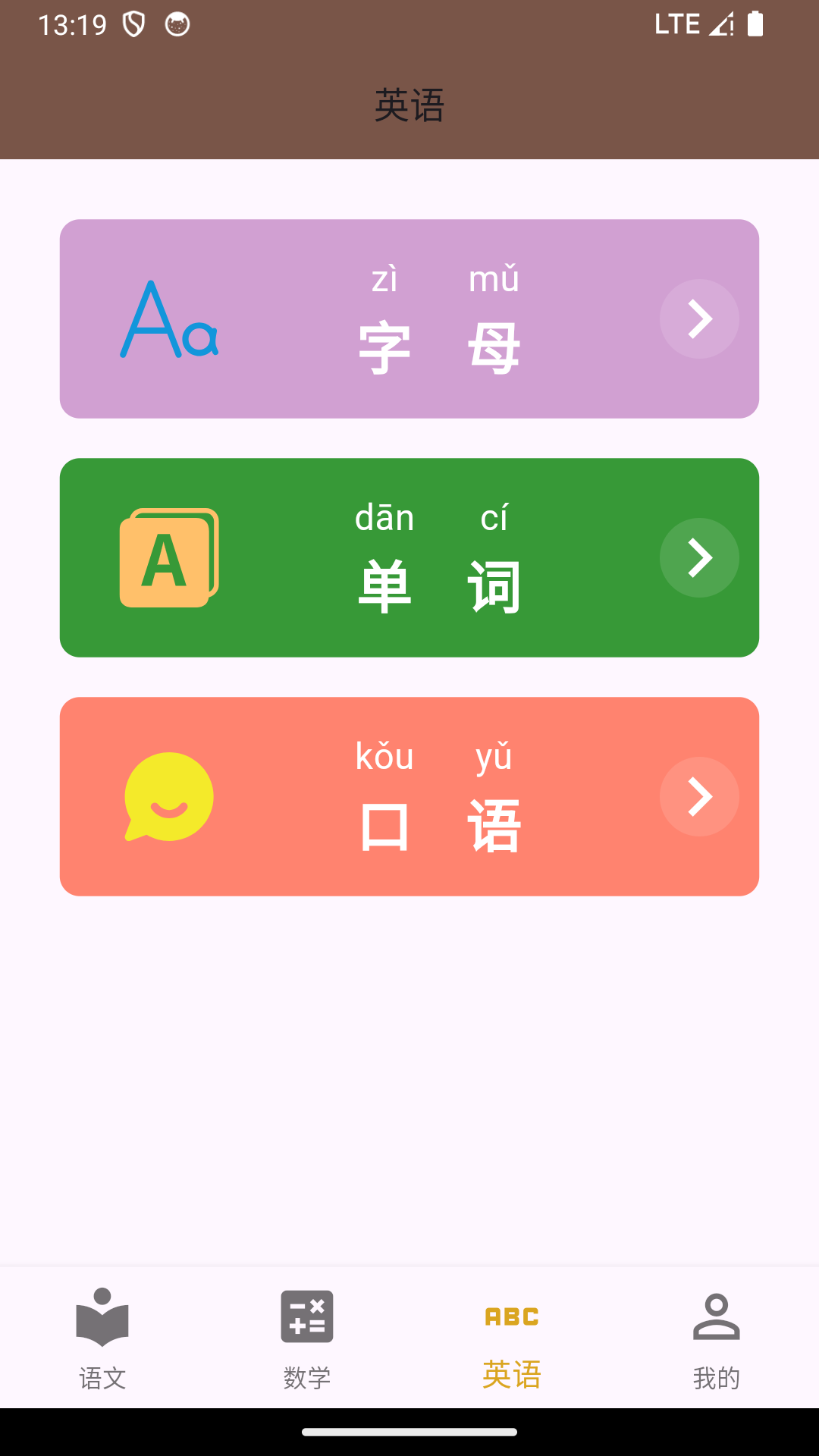Click the 英语 title at the top
This screenshot has width=819, height=1456.
click(x=409, y=106)
